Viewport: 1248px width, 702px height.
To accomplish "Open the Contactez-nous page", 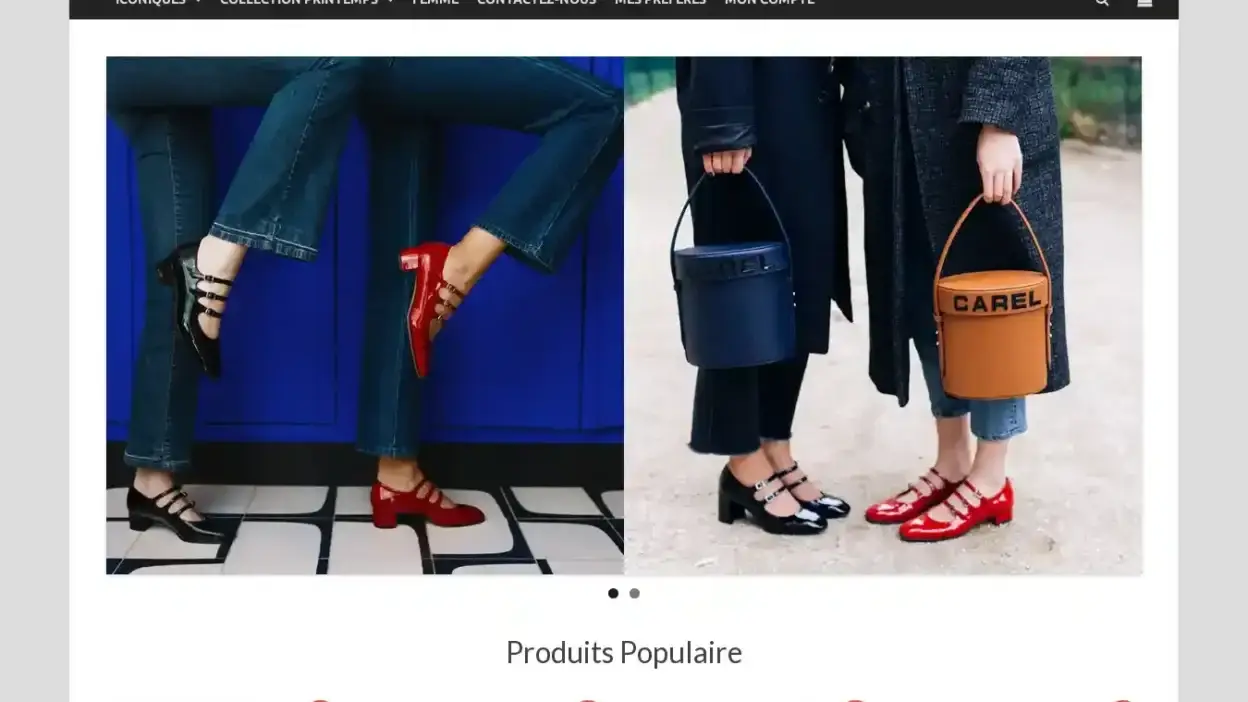I will [x=536, y=3].
